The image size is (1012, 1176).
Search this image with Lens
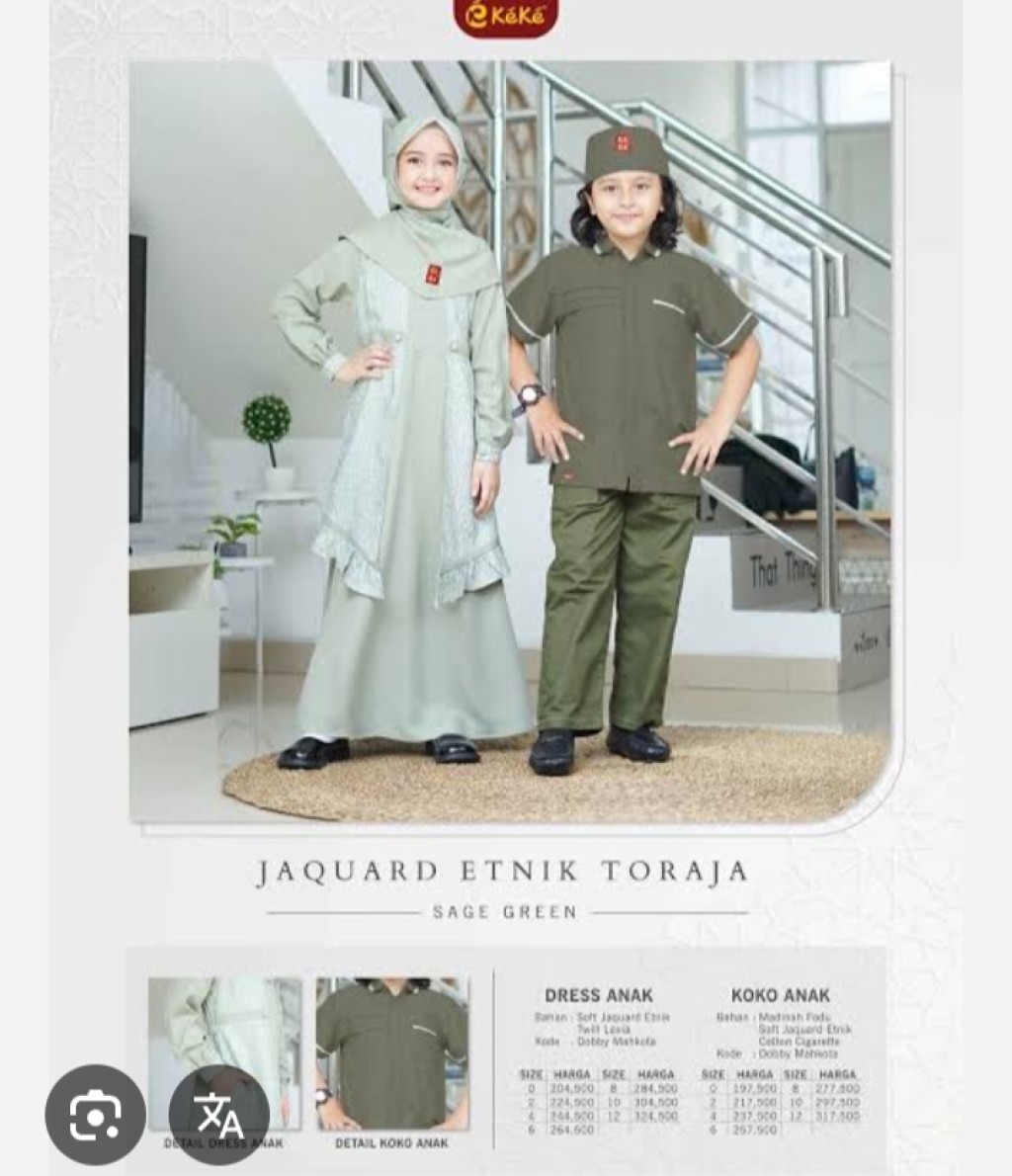click(95, 1115)
